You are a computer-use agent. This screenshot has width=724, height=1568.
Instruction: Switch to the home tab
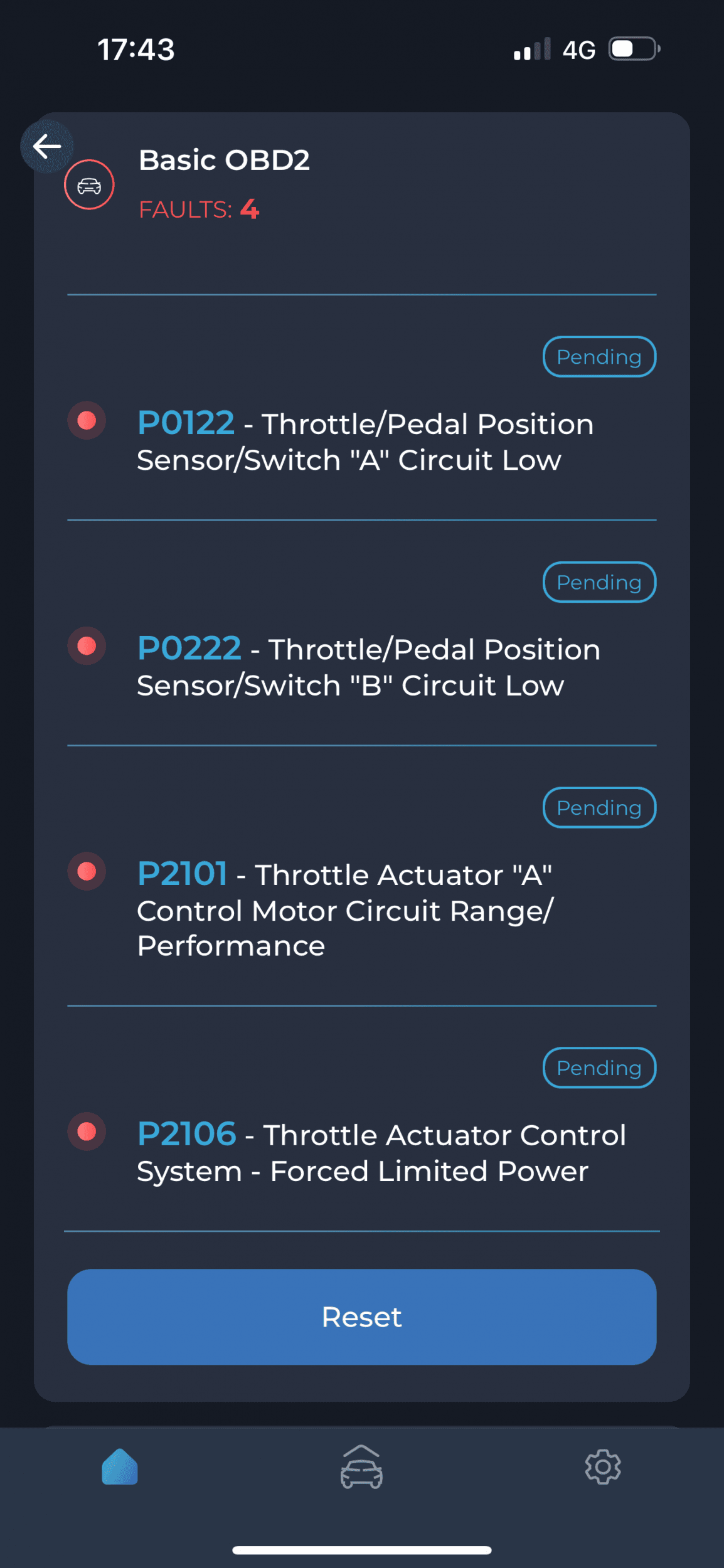(x=120, y=1466)
